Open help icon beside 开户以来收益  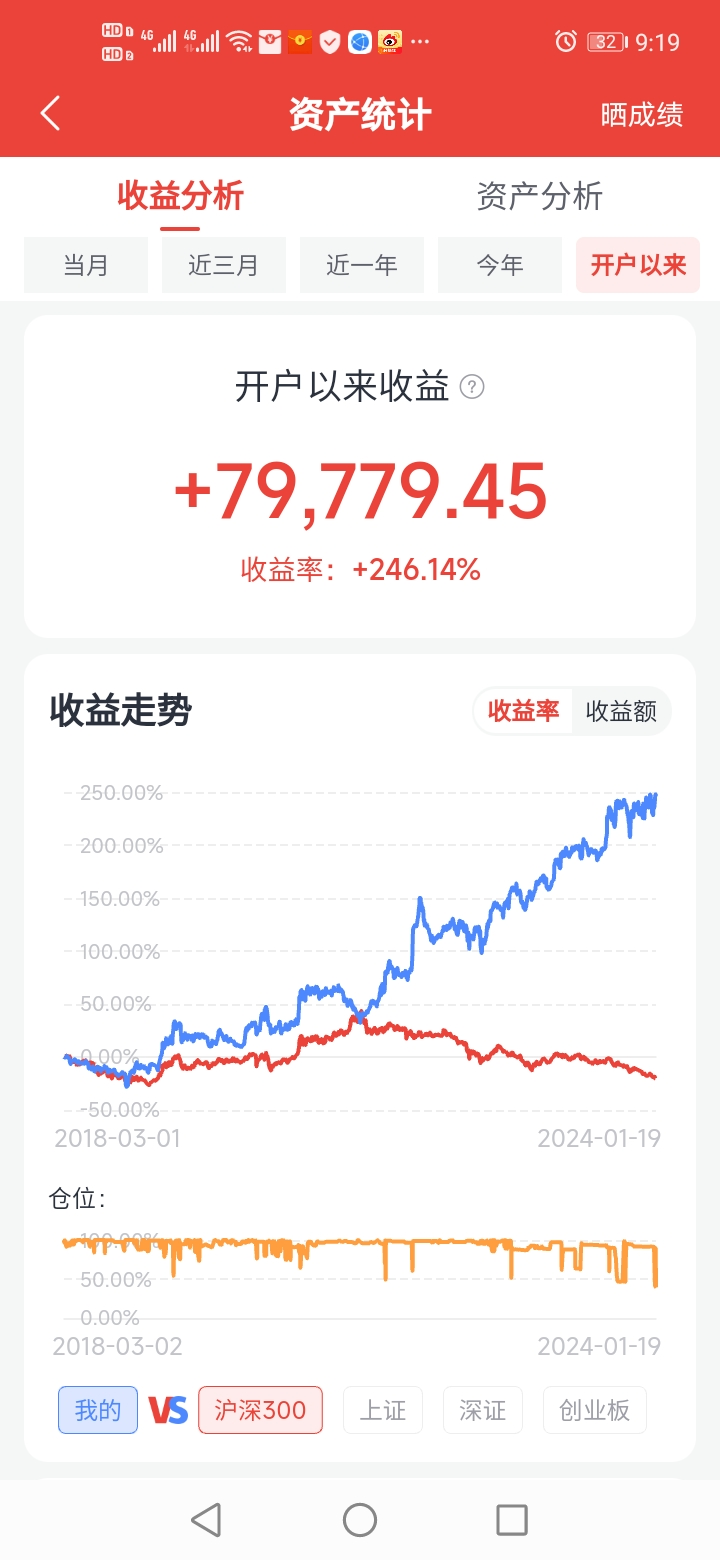(472, 387)
